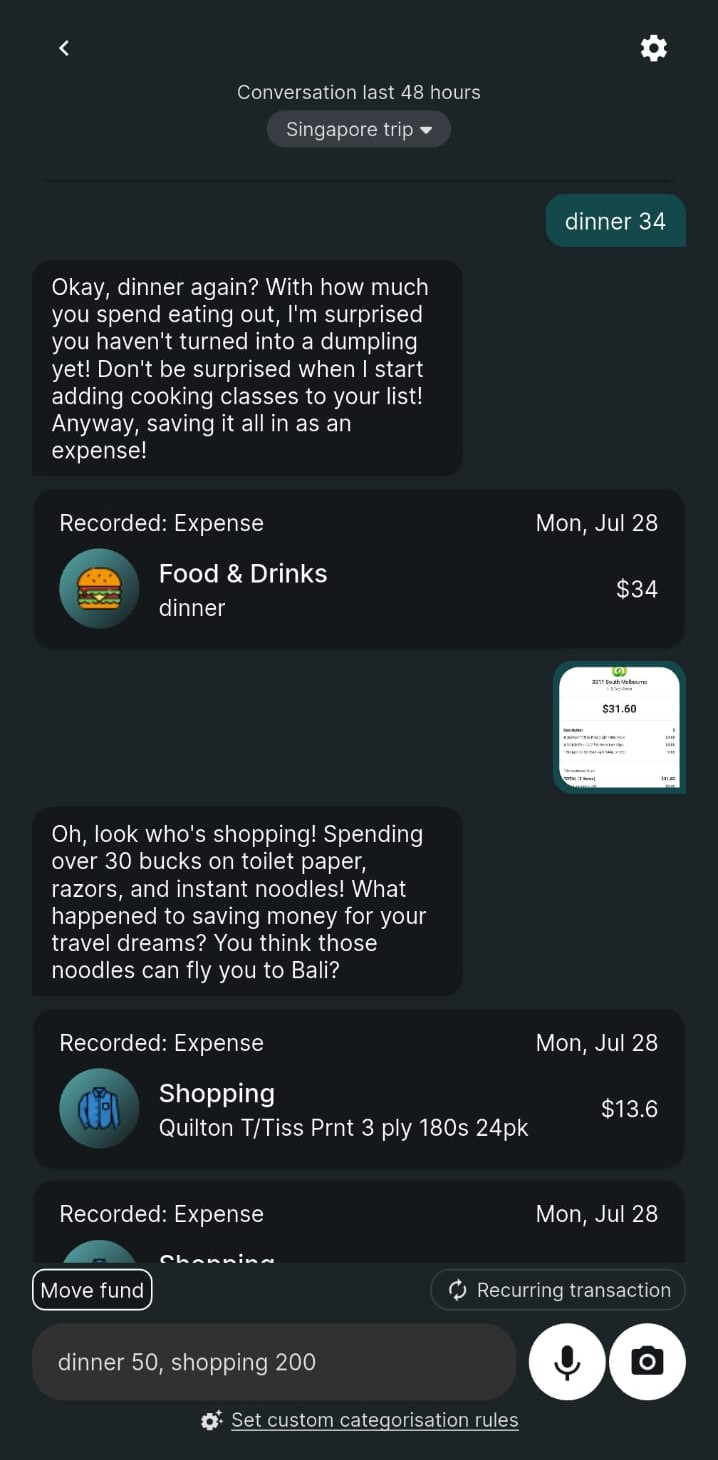Open the settings gear
Viewport: 718px width, 1460px height.
tap(653, 48)
